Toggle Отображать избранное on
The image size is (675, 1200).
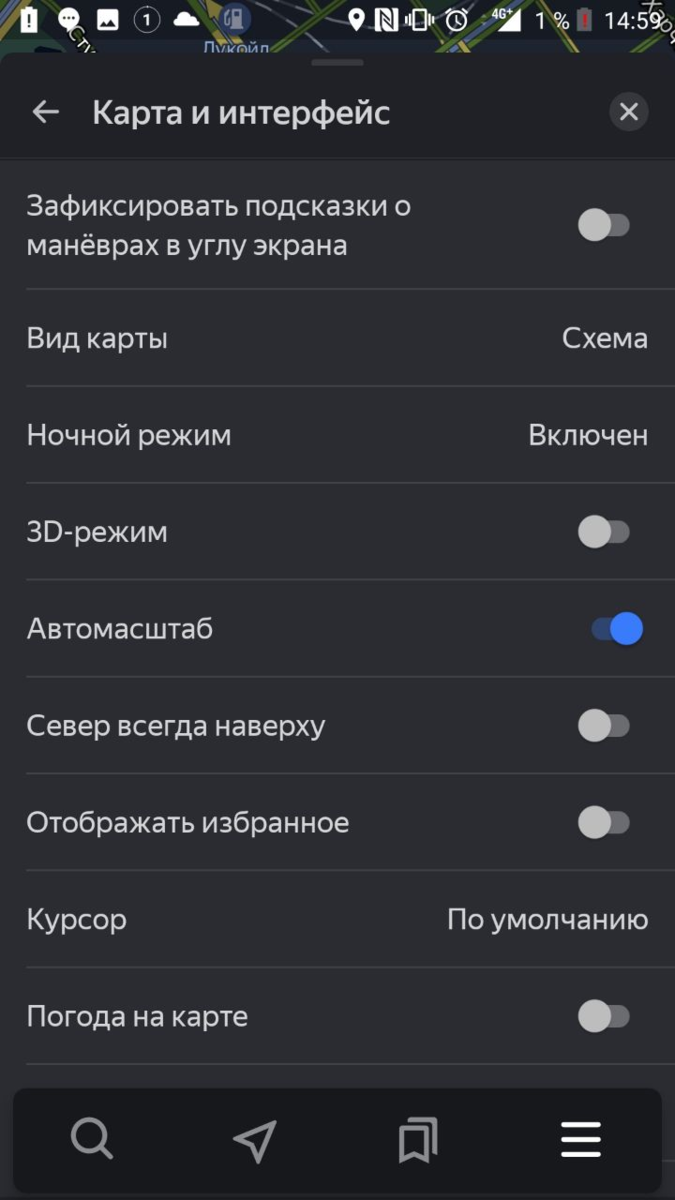604,823
